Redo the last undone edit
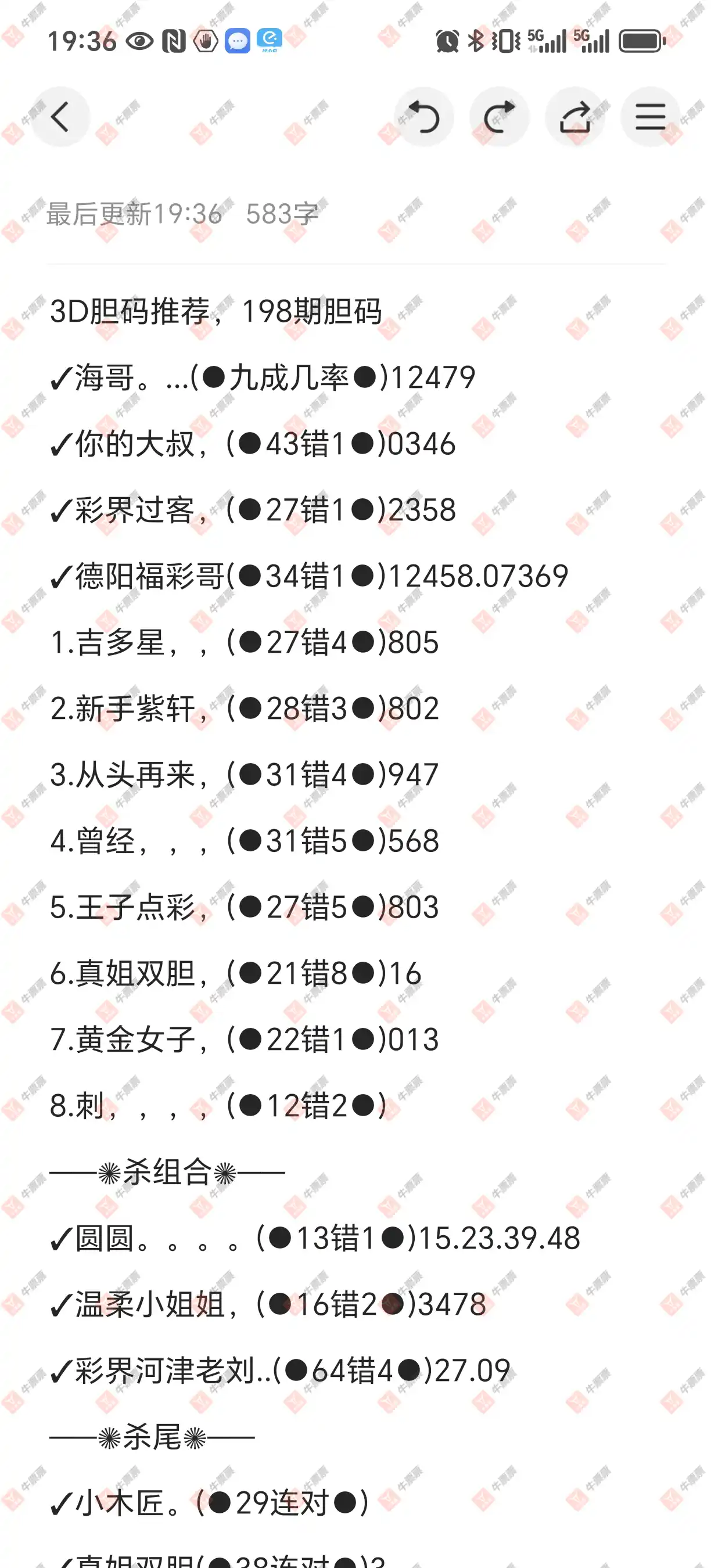The height and width of the screenshot is (1568, 711). tap(499, 117)
